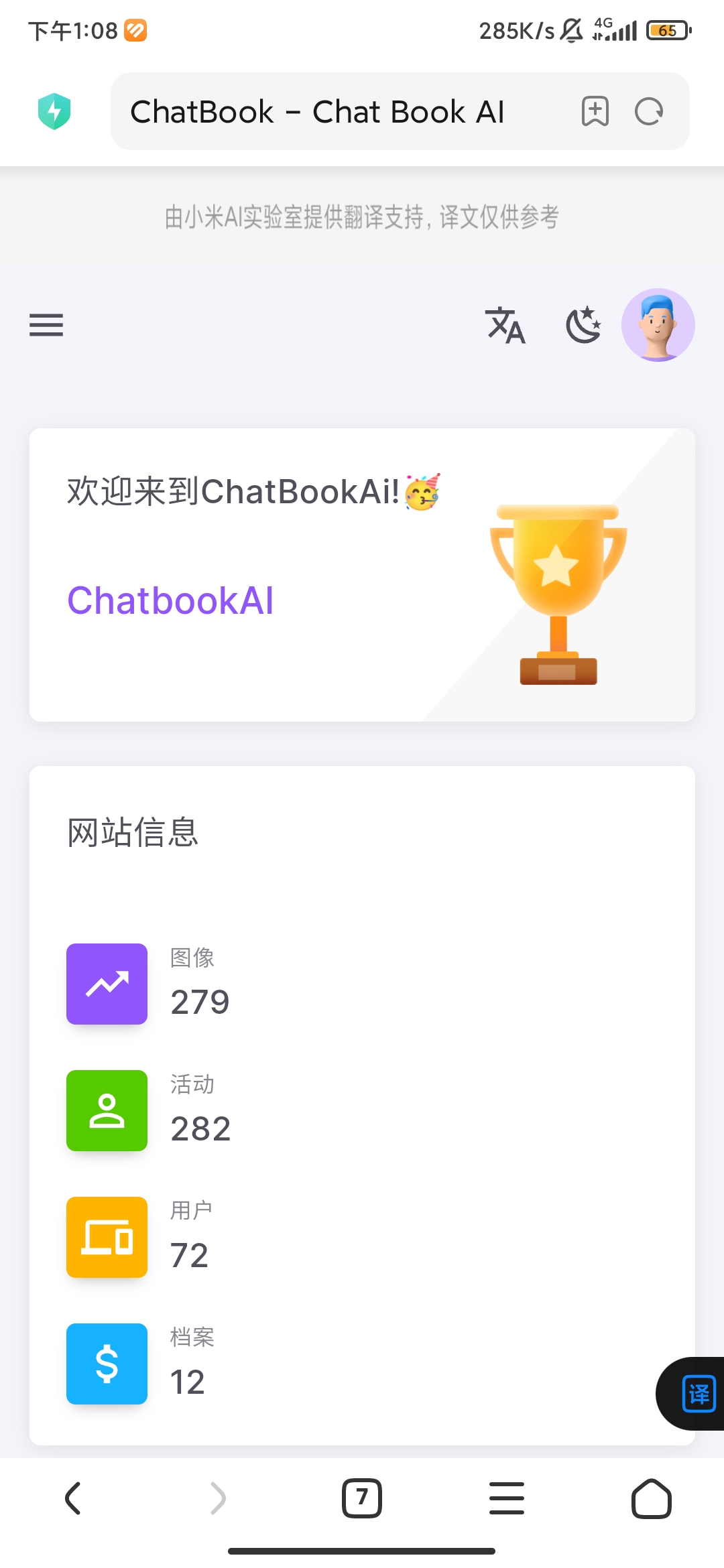Open the user avatar profile menu

pyautogui.click(x=658, y=325)
